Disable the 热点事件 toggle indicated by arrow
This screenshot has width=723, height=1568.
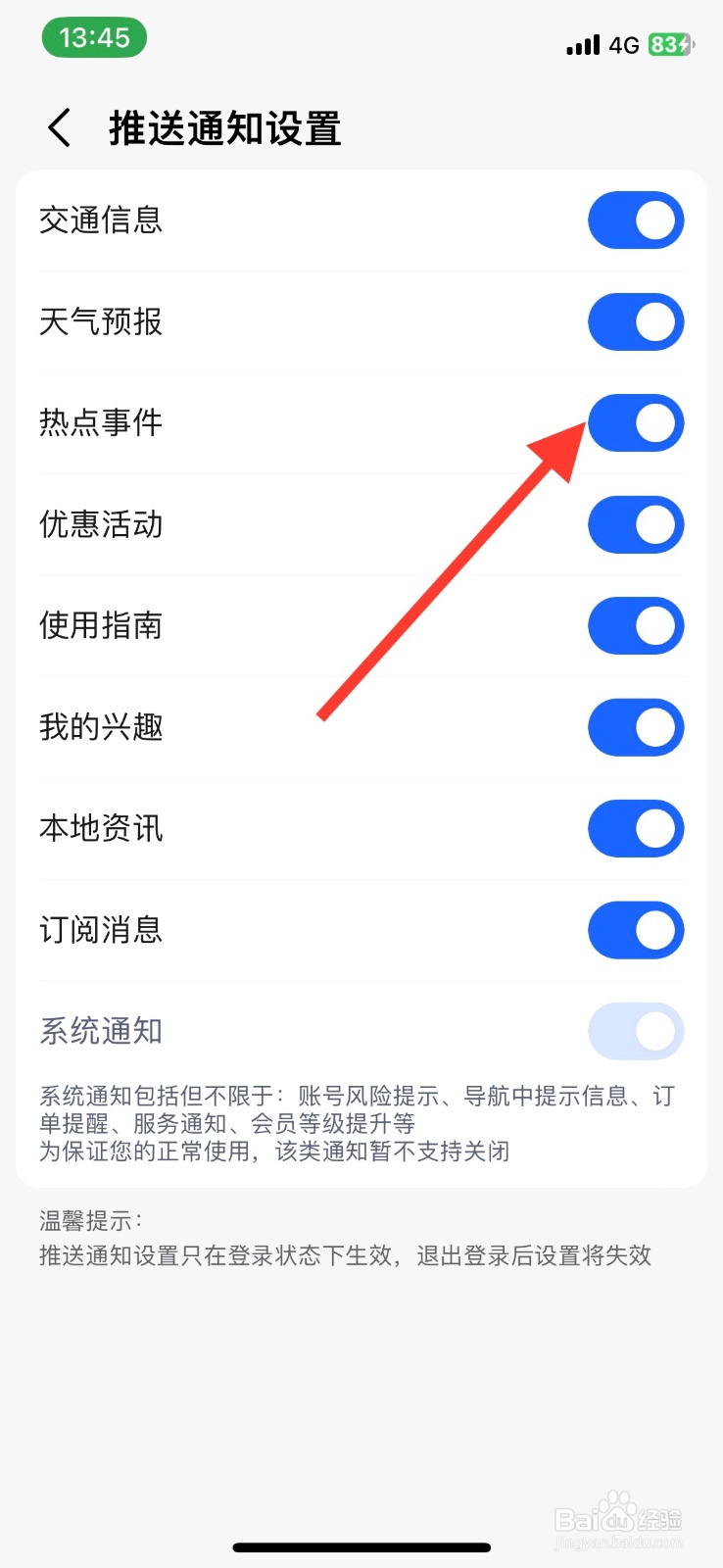(635, 422)
